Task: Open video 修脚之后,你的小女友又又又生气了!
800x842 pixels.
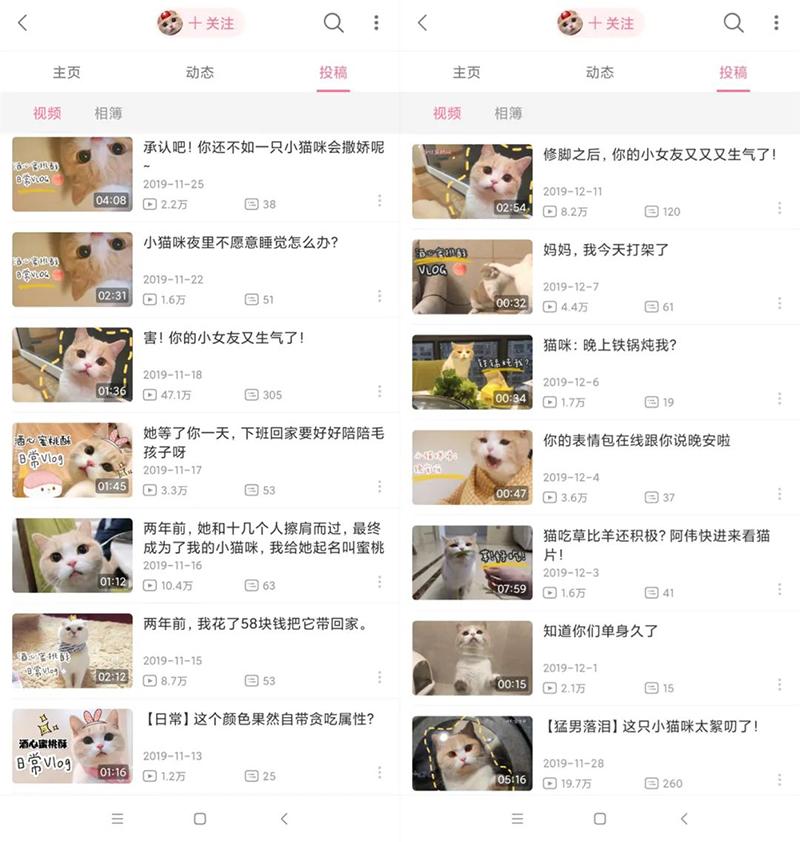Action: tap(472, 181)
